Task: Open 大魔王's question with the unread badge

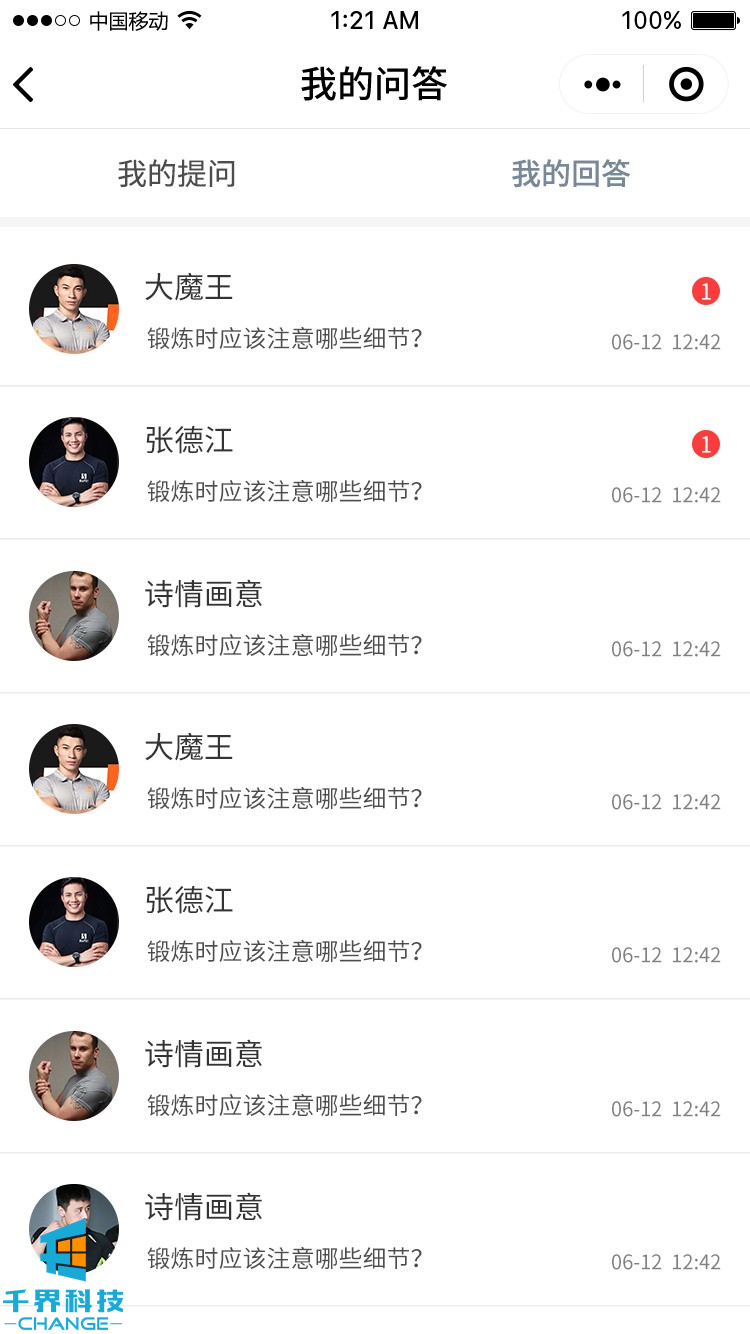Action: (375, 310)
